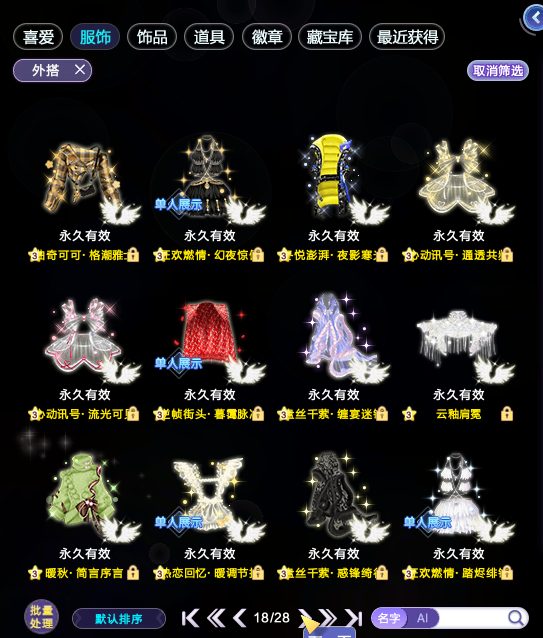Go to the previous page
The width and height of the screenshot is (543, 638).
click(240, 618)
